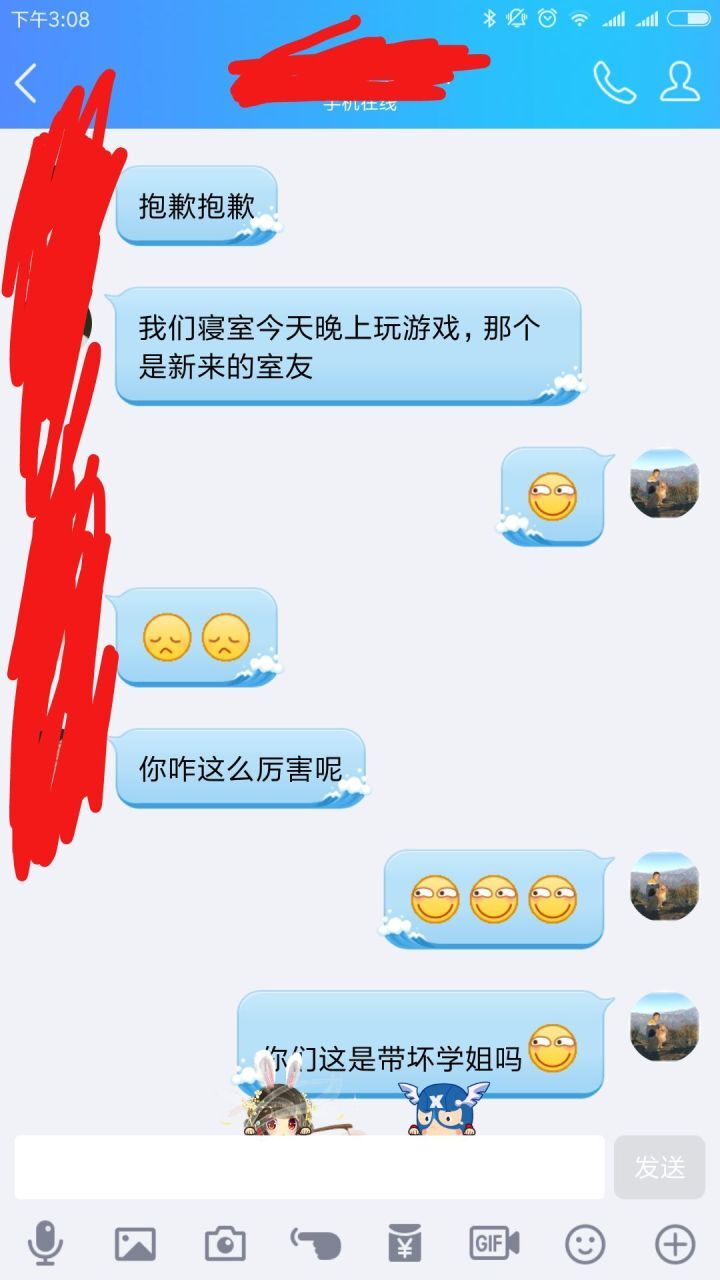This screenshot has width=720, height=1280.
Task: Open the red packet option
Action: pyautogui.click(x=405, y=1244)
